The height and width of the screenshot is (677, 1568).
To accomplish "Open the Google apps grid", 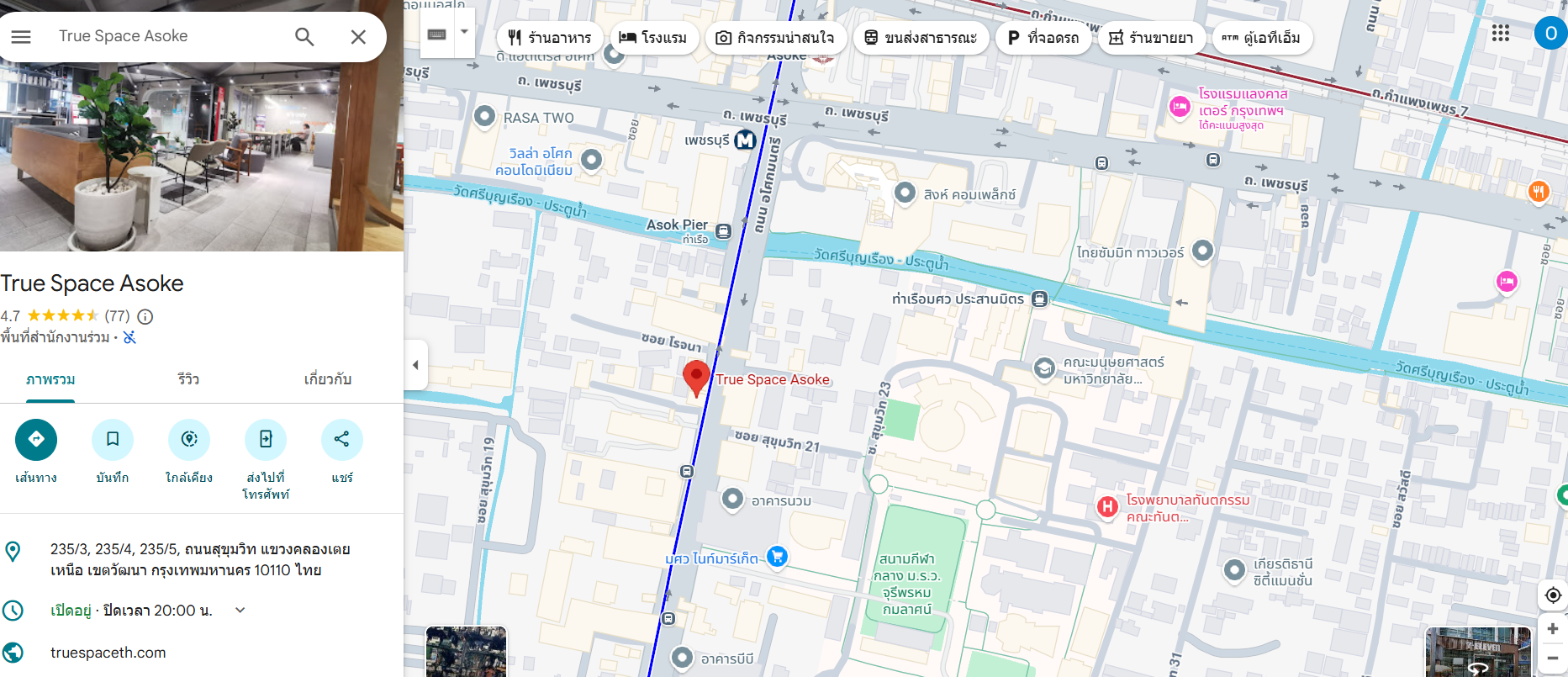I will point(1501,34).
